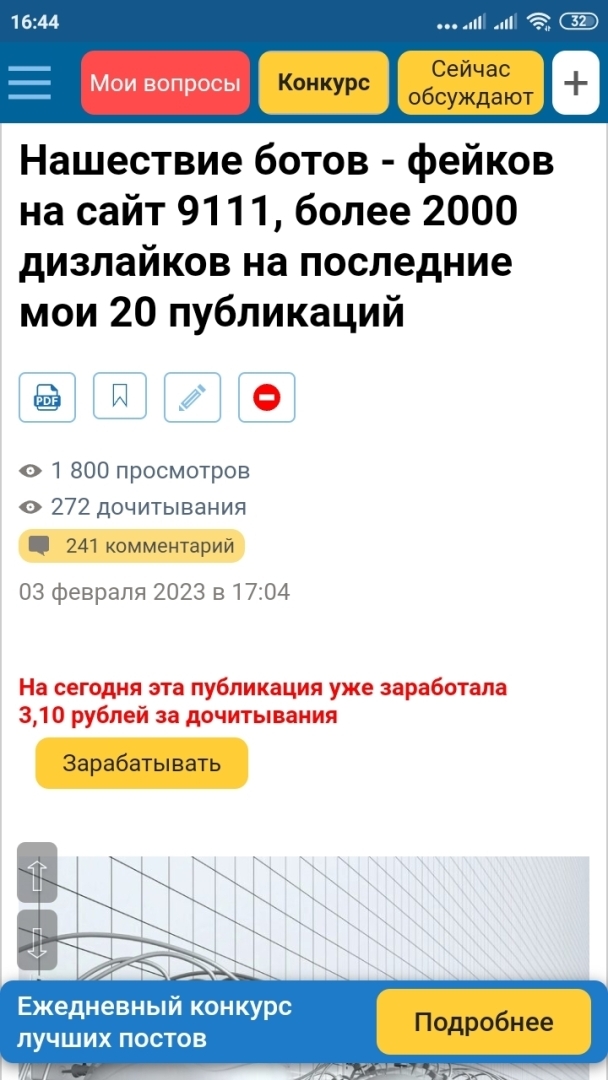Bookmark this publication

coord(120,398)
